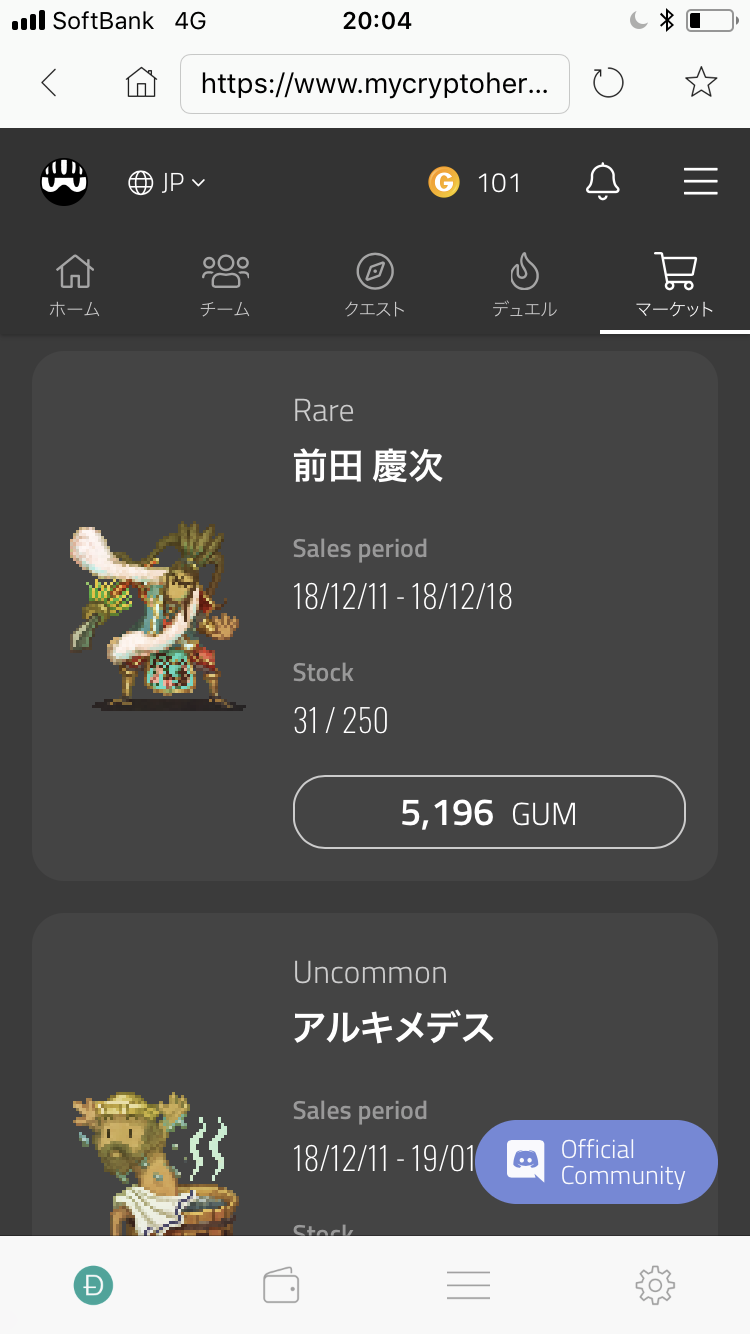Image resolution: width=750 pixels, height=1334 pixels.
Task: Switch to the デュエル tab
Action: pyautogui.click(x=524, y=285)
